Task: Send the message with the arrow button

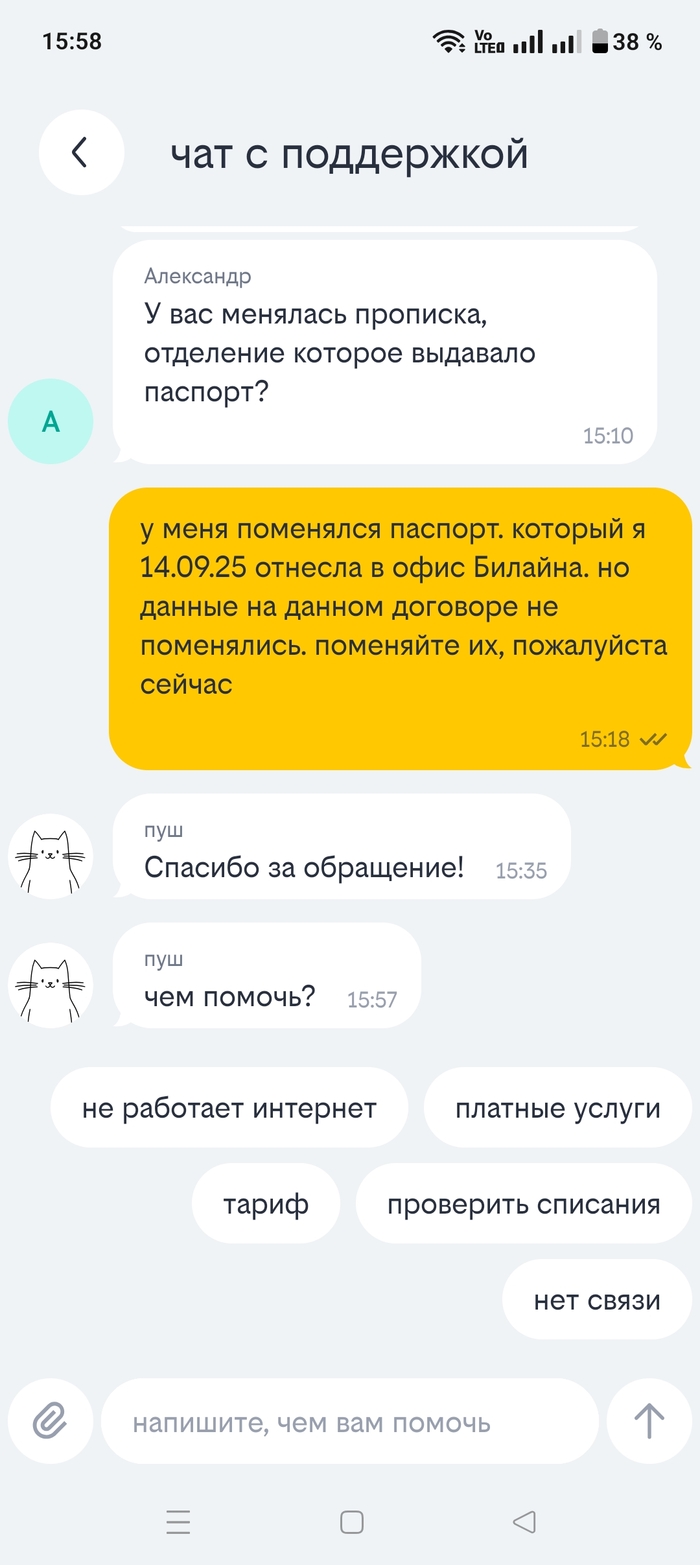Action: click(x=649, y=1421)
